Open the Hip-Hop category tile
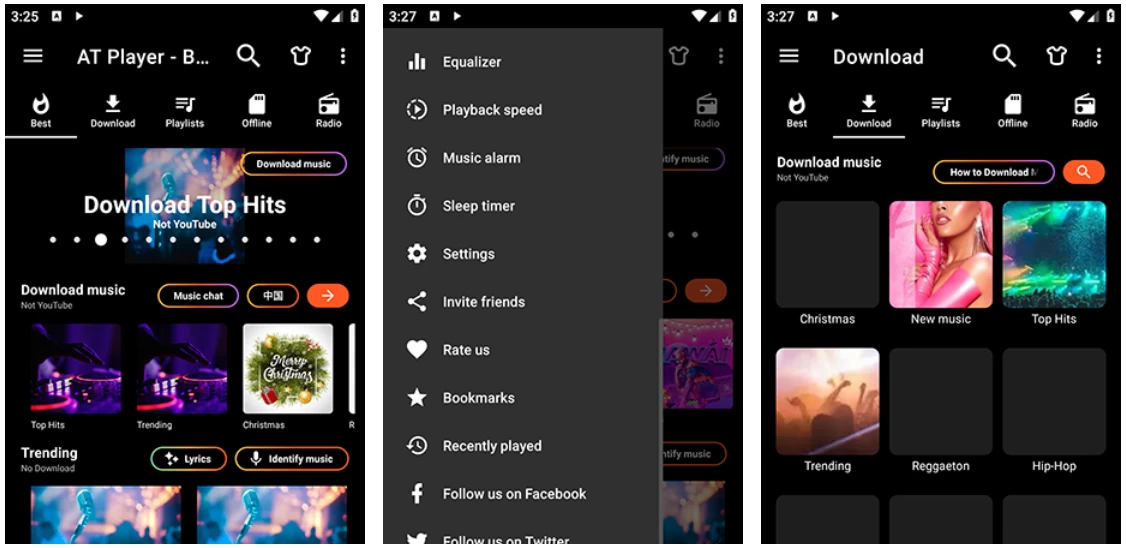 coord(1054,402)
